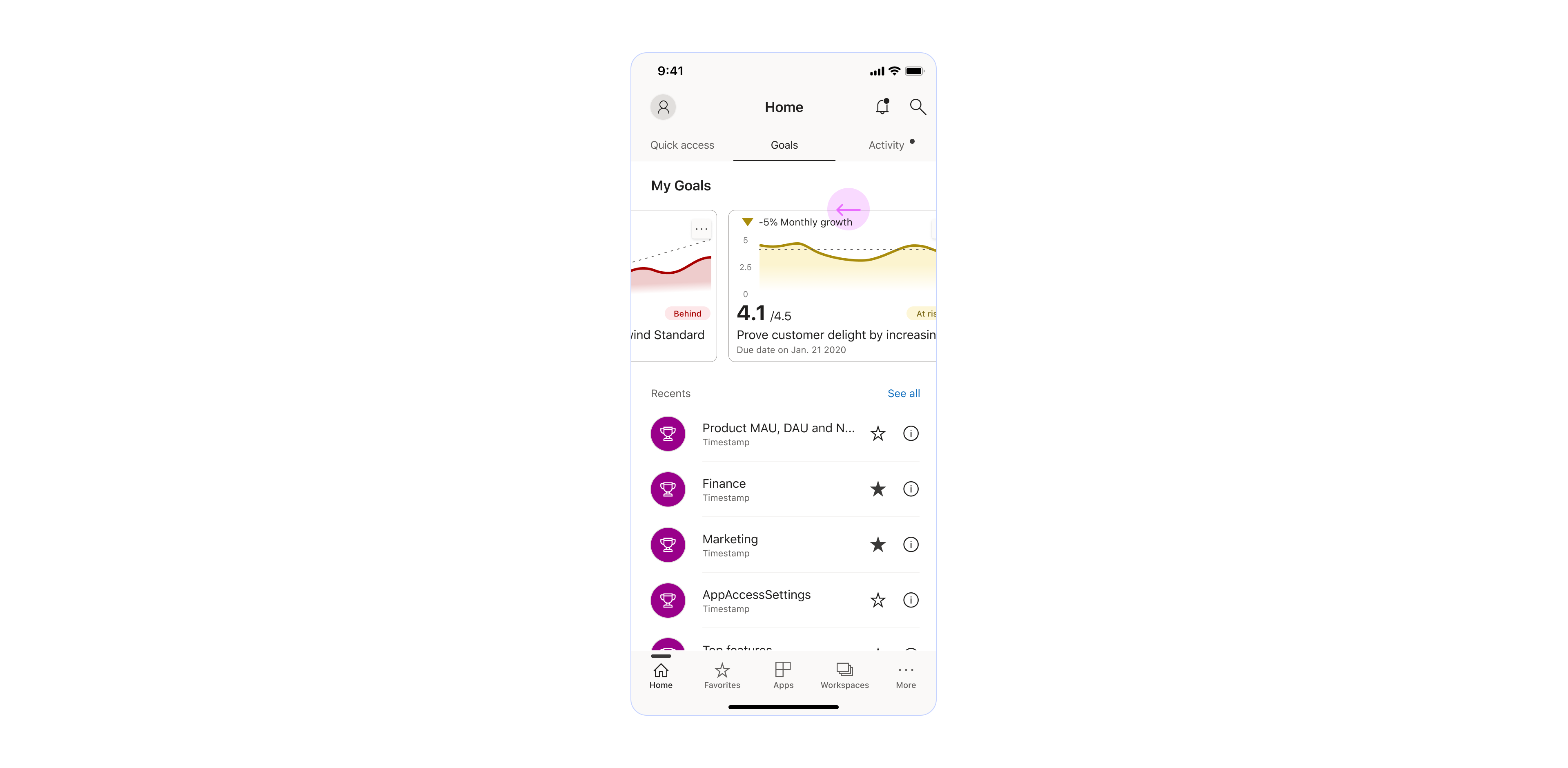Switch to the Quick access tab
The width and height of the screenshot is (1568, 768).
pos(682,145)
